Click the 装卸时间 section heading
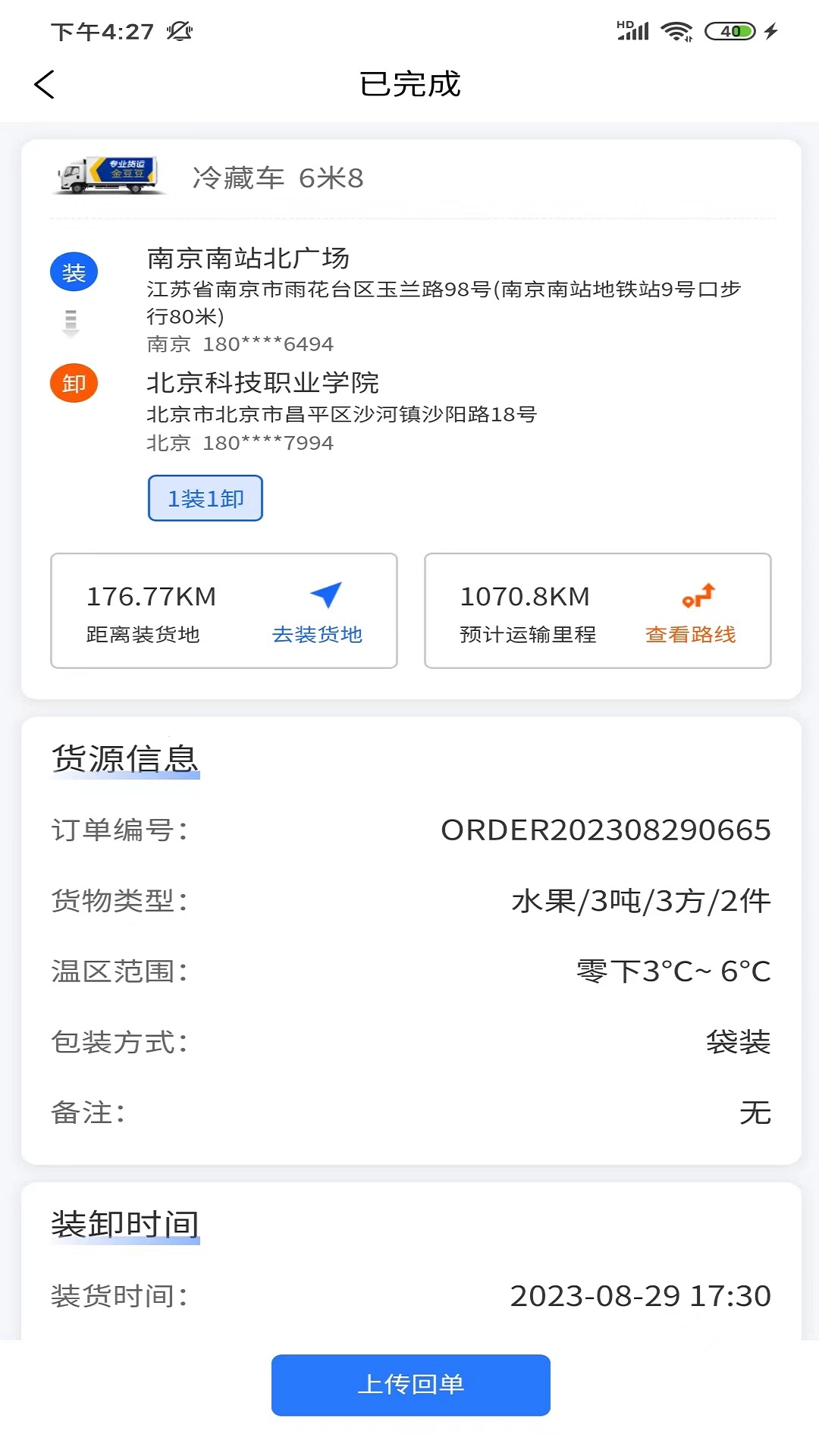The height and width of the screenshot is (1456, 819). [125, 1222]
